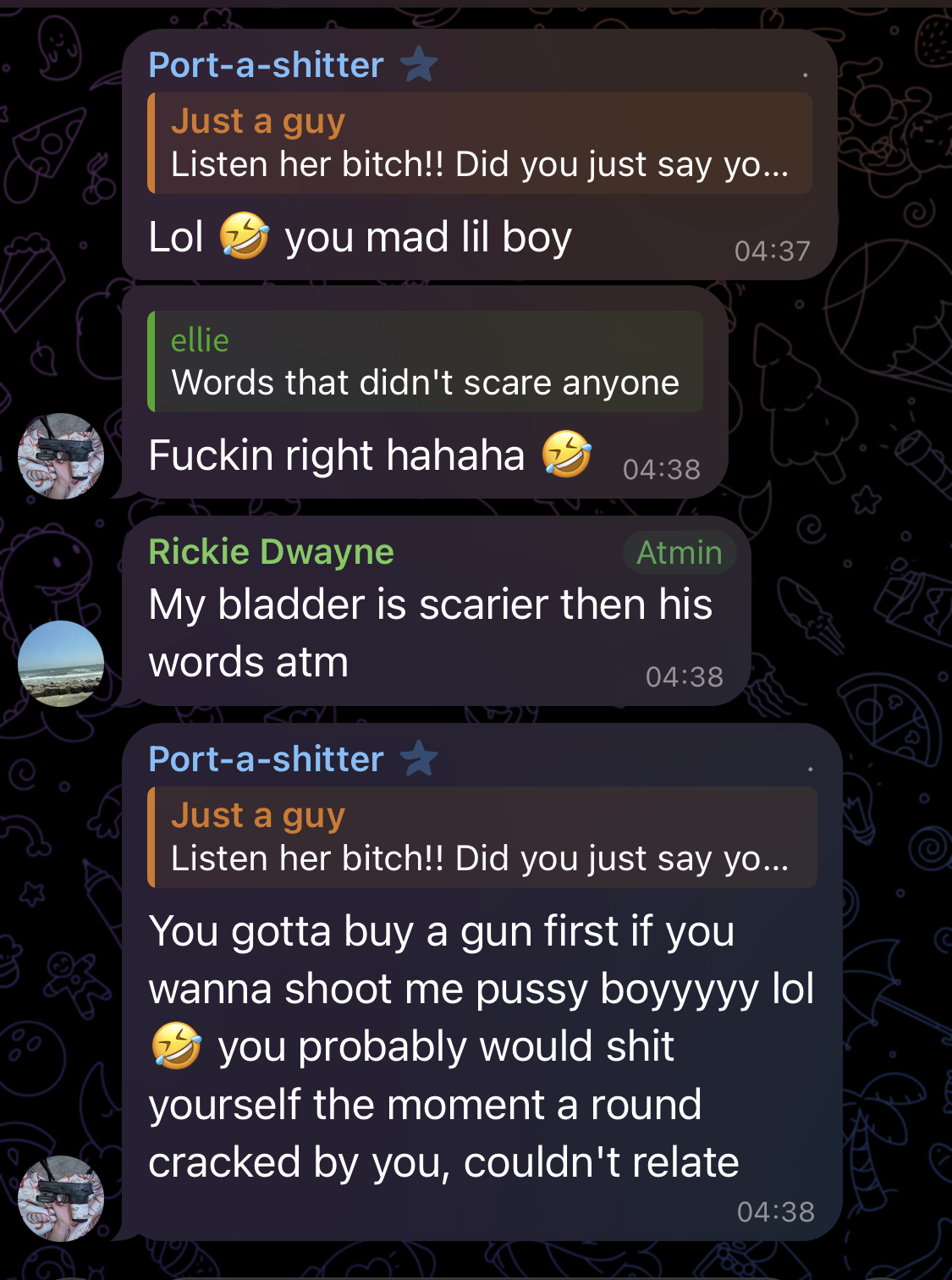
Task: Tap the Port-a-shitter name on the 04:37 message
Action: click(x=266, y=65)
